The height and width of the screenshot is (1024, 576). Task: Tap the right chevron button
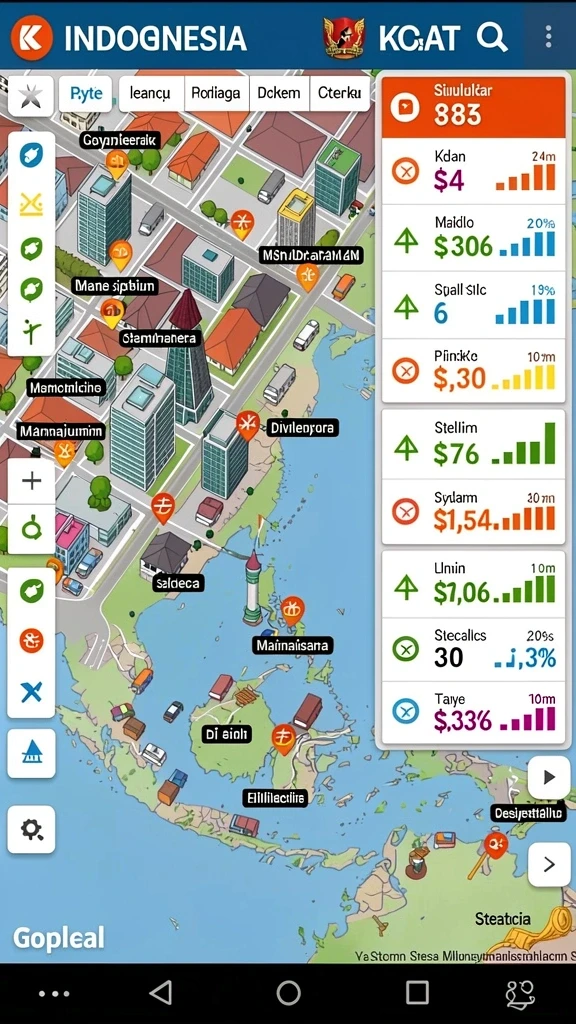pyautogui.click(x=549, y=864)
